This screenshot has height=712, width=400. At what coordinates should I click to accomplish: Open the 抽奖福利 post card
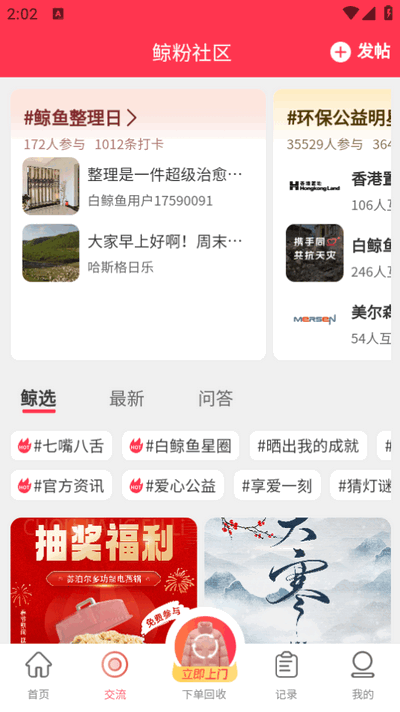[x=104, y=580]
